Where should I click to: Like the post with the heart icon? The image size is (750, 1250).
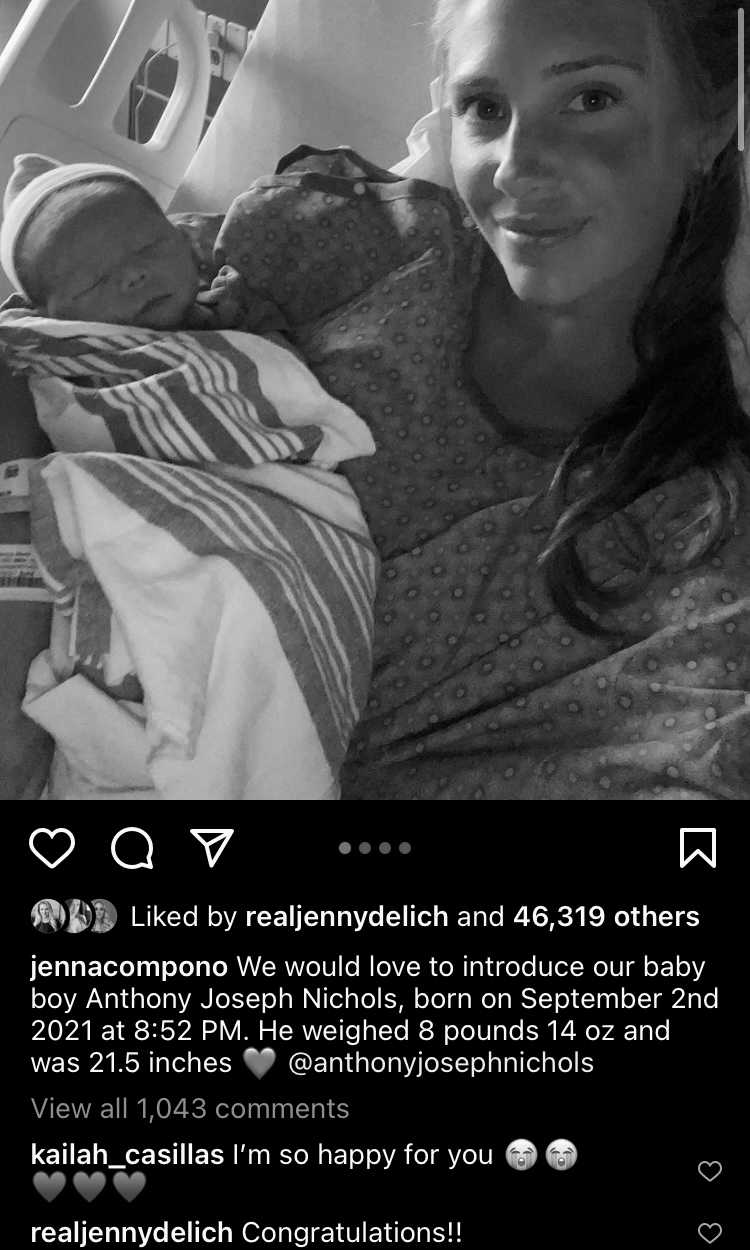click(52, 848)
